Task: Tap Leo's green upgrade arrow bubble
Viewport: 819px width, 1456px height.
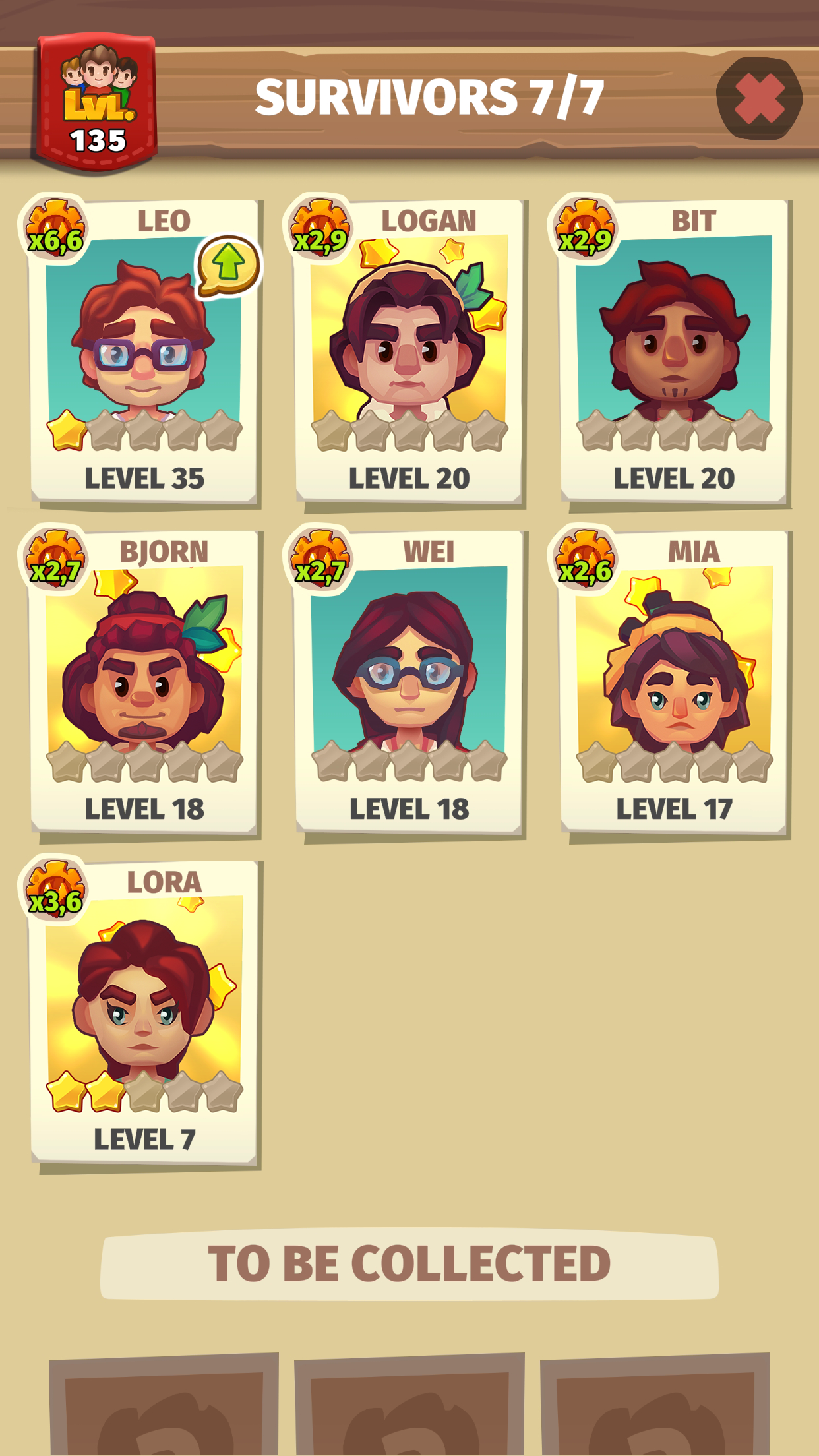Action: pos(228,266)
